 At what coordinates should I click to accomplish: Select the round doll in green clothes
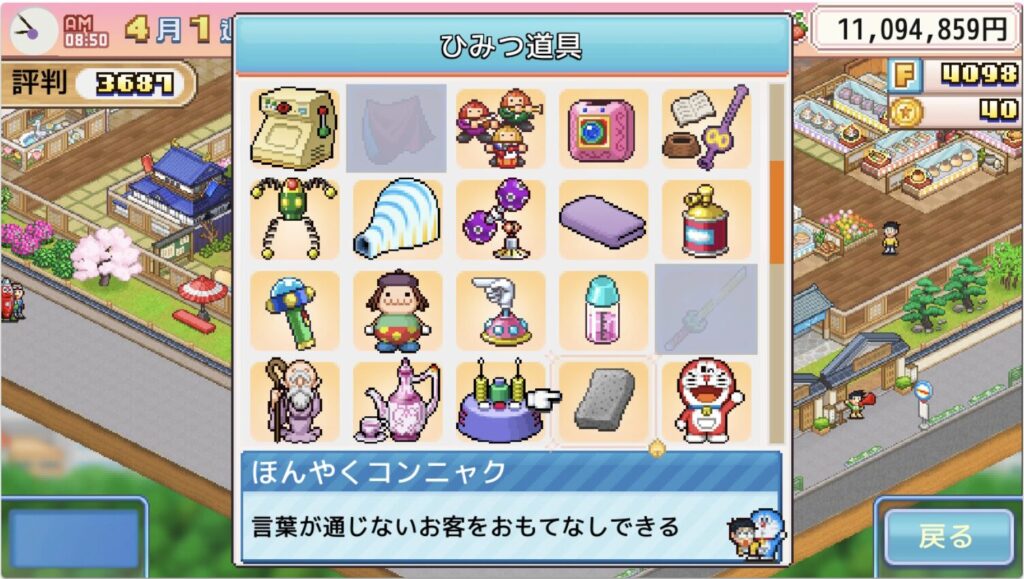[x=397, y=310]
